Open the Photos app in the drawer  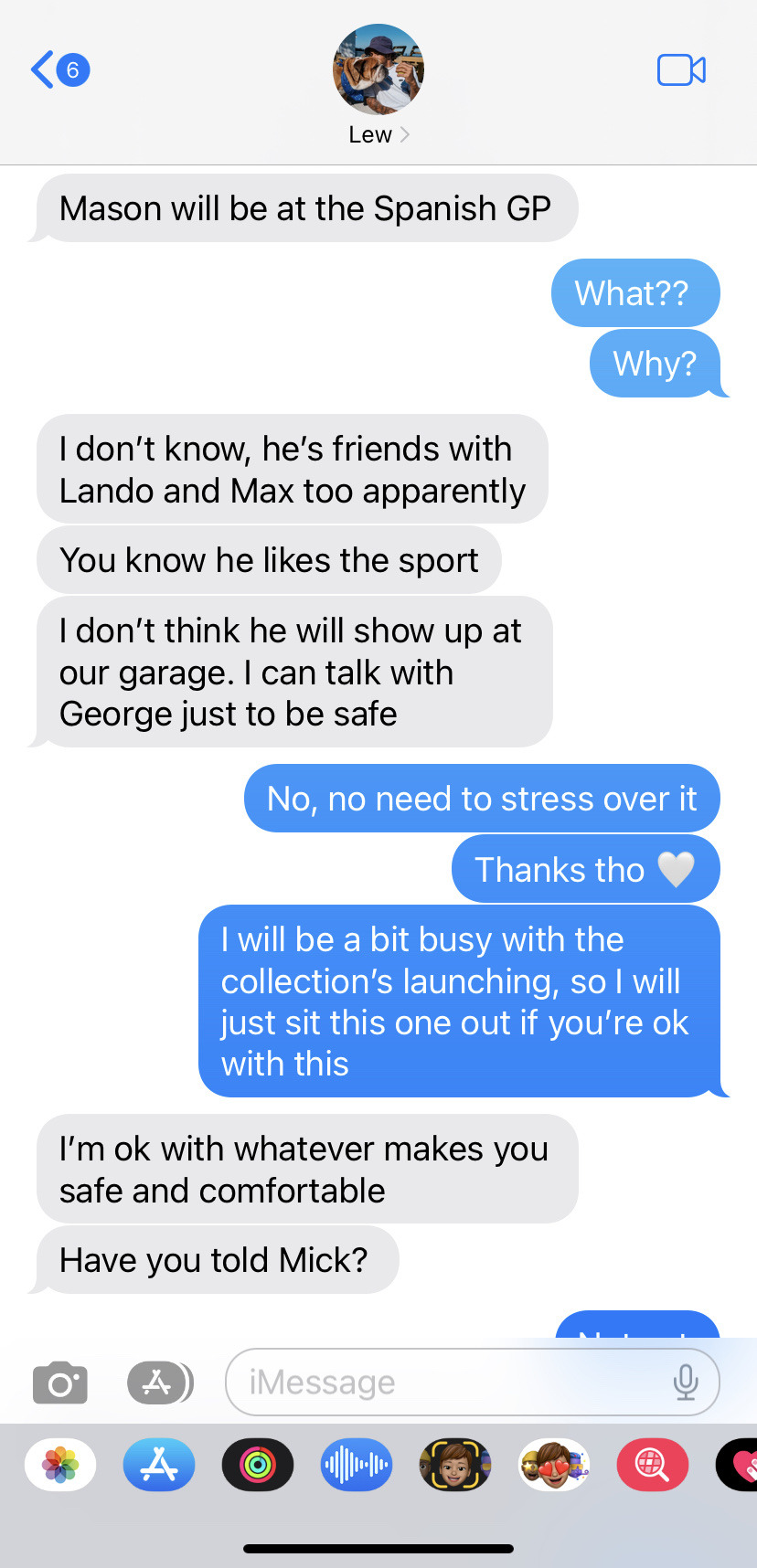point(60,1465)
